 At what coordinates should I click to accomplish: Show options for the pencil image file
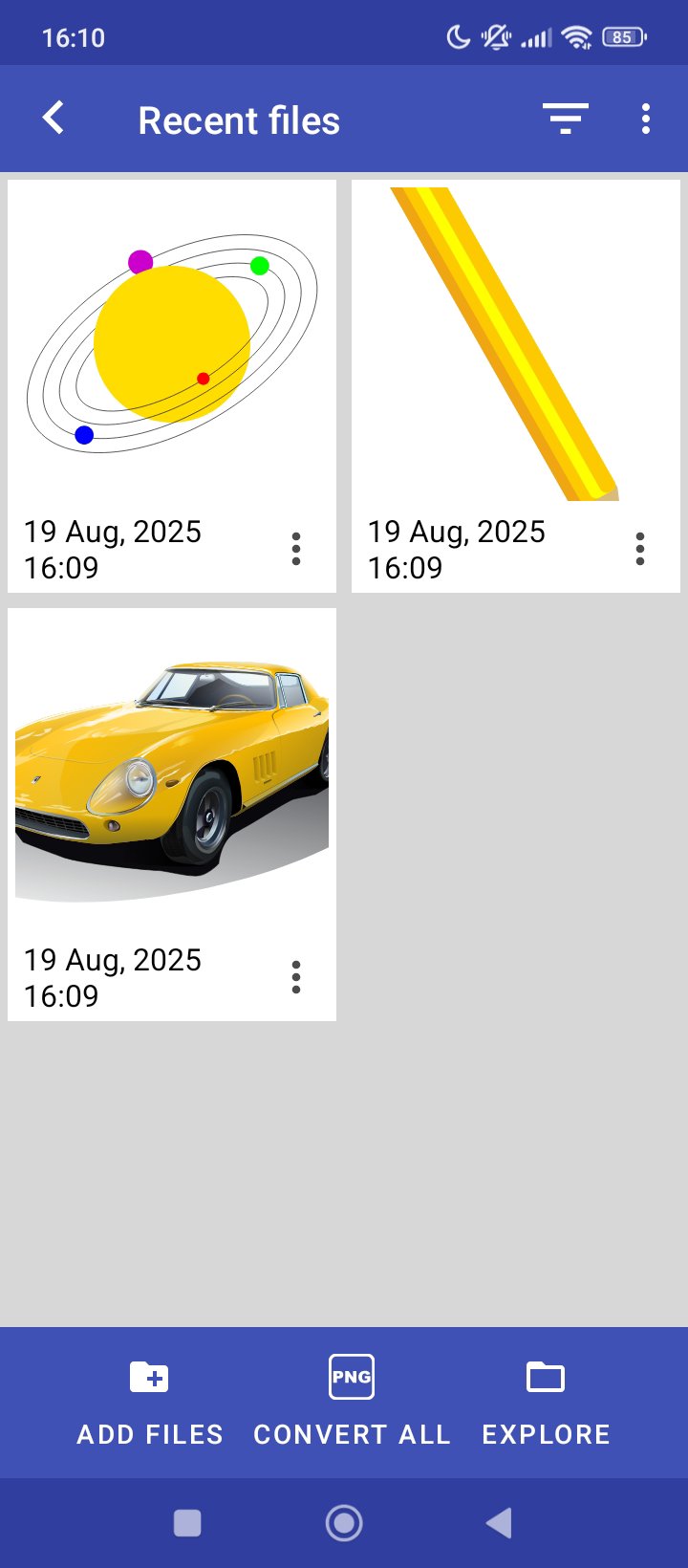pyautogui.click(x=640, y=550)
